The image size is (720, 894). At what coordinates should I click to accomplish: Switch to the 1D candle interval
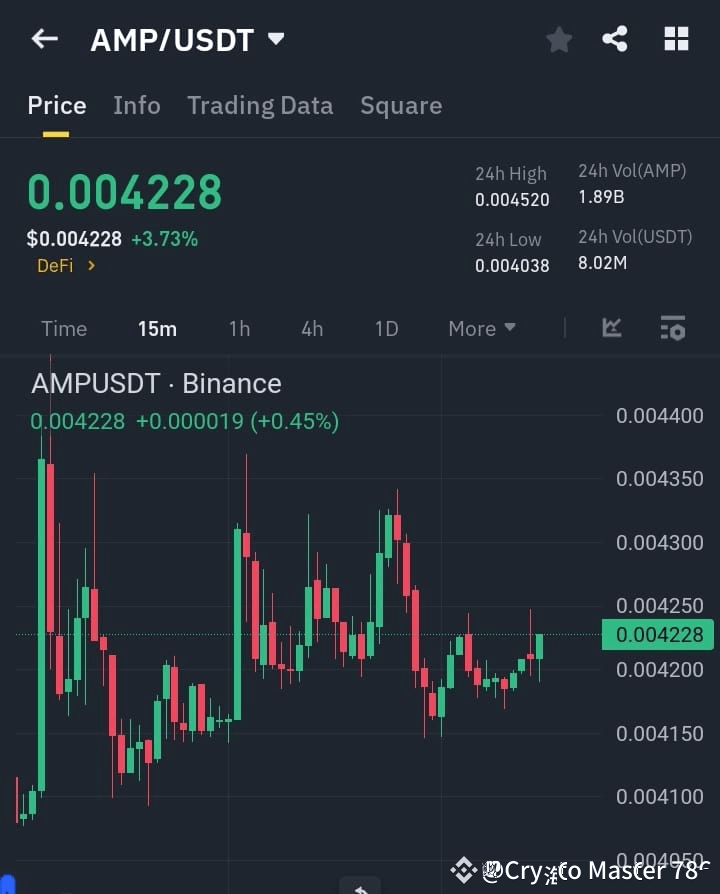click(386, 328)
